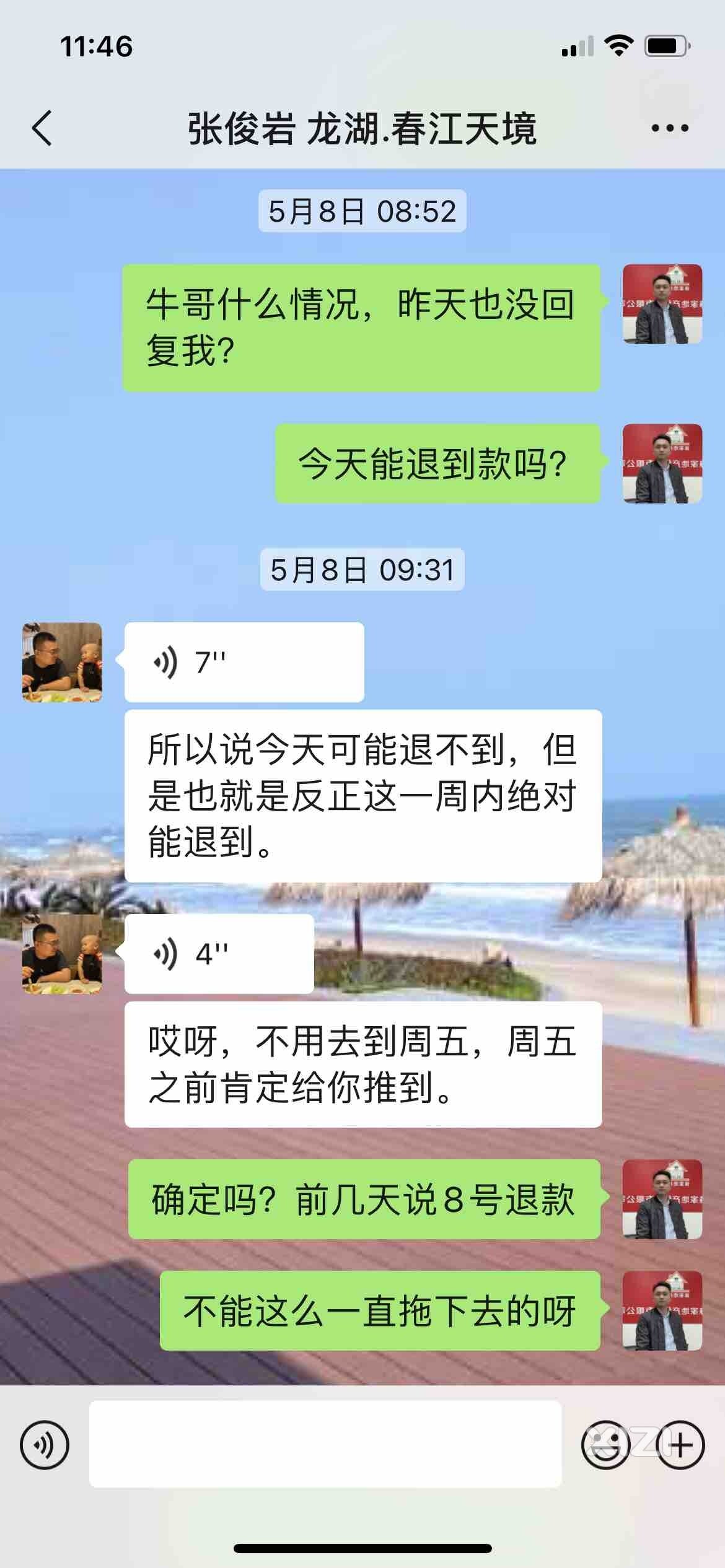This screenshot has height=1568, width=725.
Task: Open contact avatar beside 7-second voice message
Action: (x=62, y=662)
